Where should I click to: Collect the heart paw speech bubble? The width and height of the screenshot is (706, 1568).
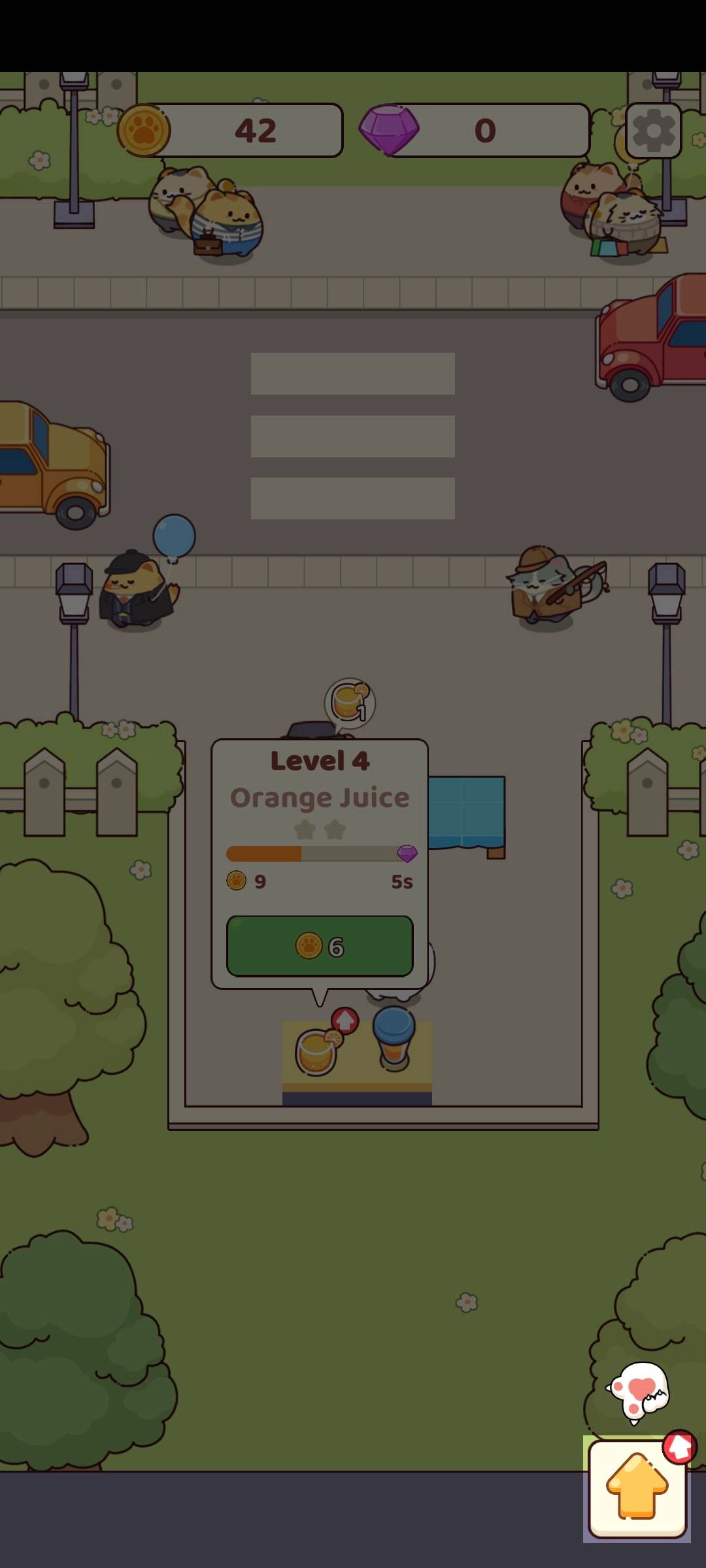[x=639, y=1392]
